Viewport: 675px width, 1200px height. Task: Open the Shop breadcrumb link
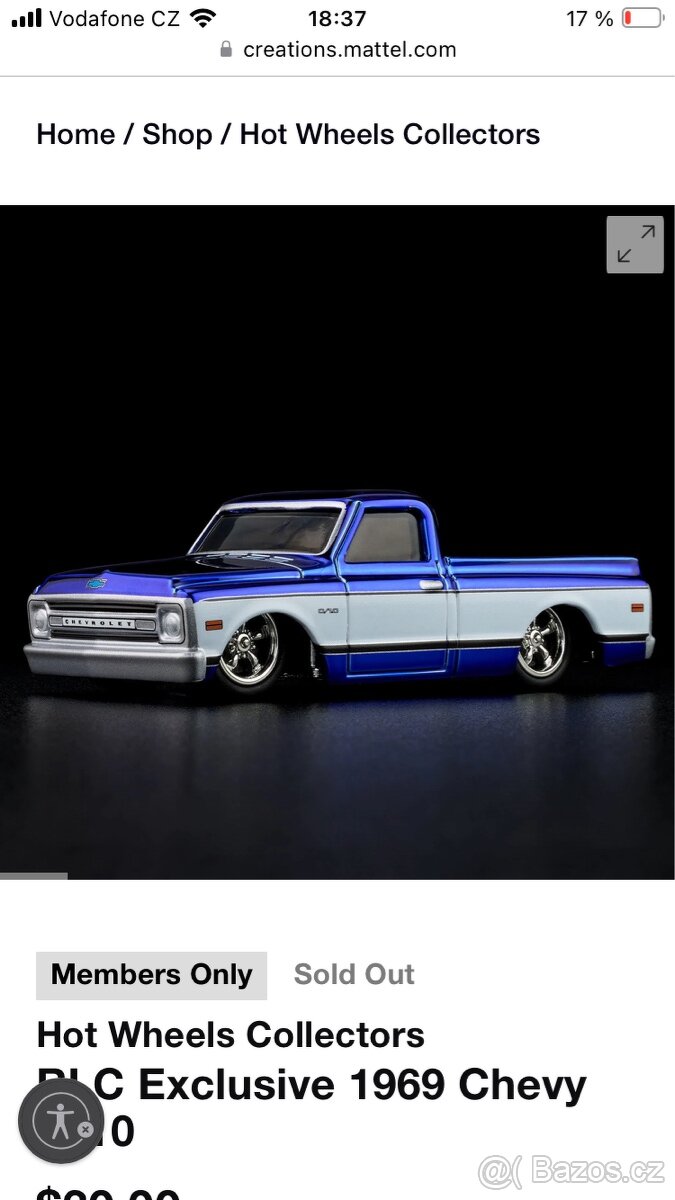[177, 135]
